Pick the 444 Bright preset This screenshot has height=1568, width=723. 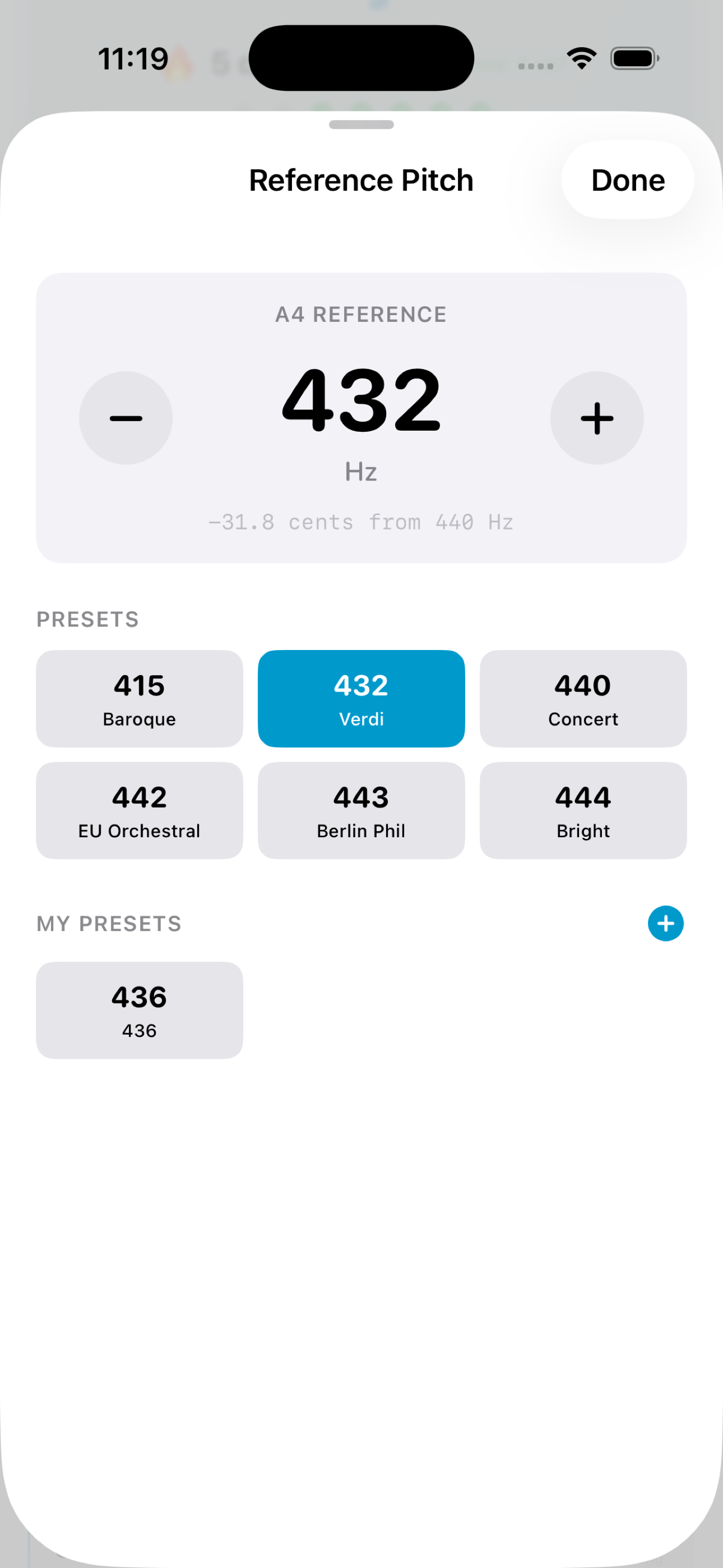tap(582, 810)
